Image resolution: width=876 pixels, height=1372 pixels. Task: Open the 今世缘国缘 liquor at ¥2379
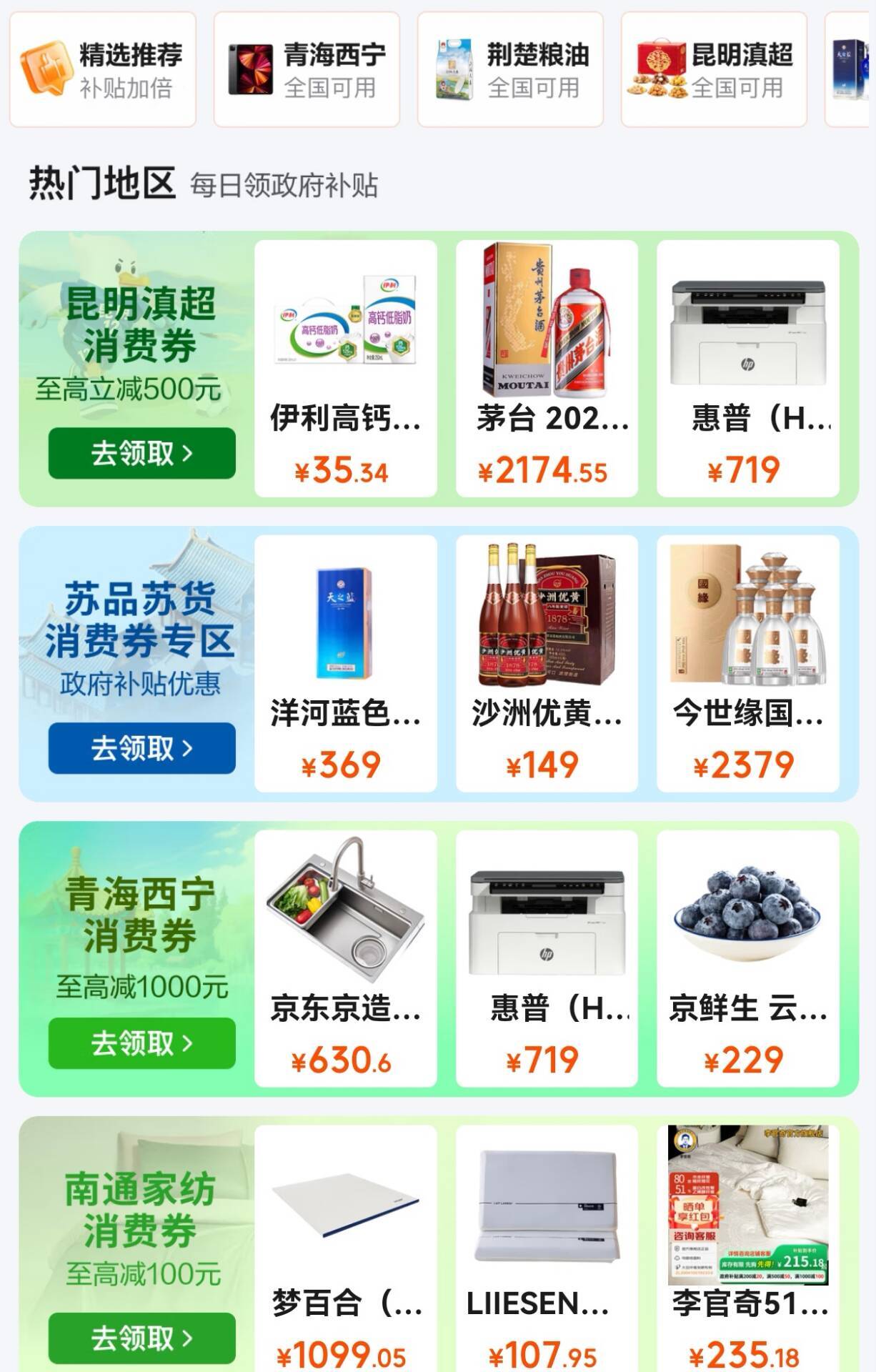tap(748, 663)
